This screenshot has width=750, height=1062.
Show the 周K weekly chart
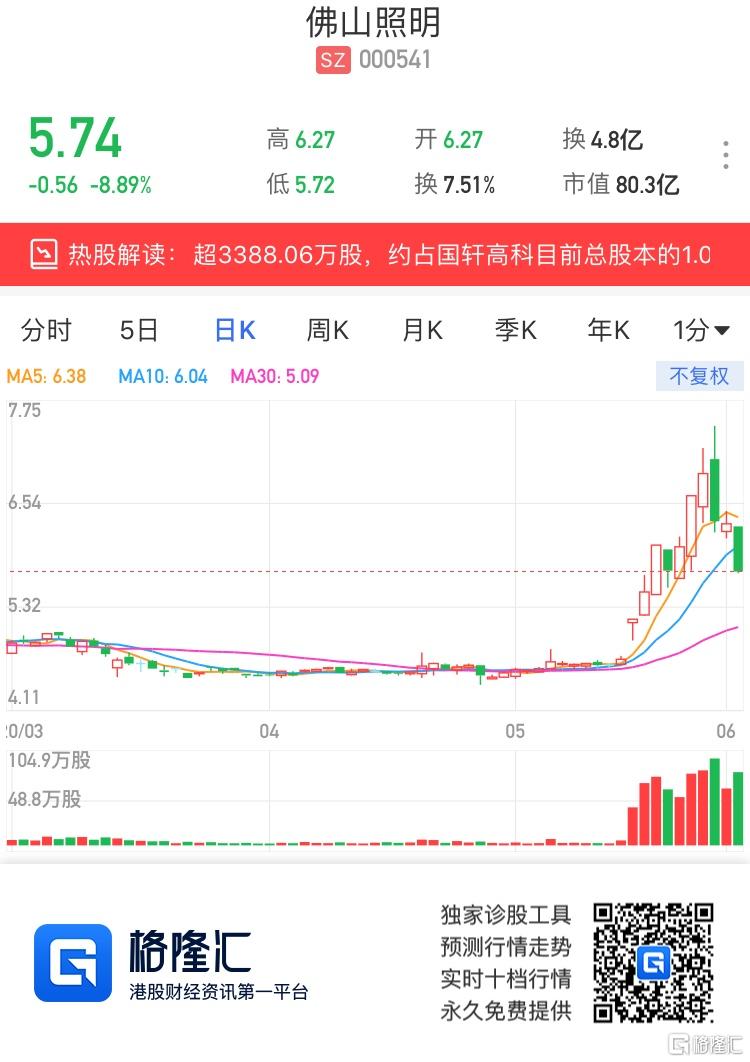[327, 330]
